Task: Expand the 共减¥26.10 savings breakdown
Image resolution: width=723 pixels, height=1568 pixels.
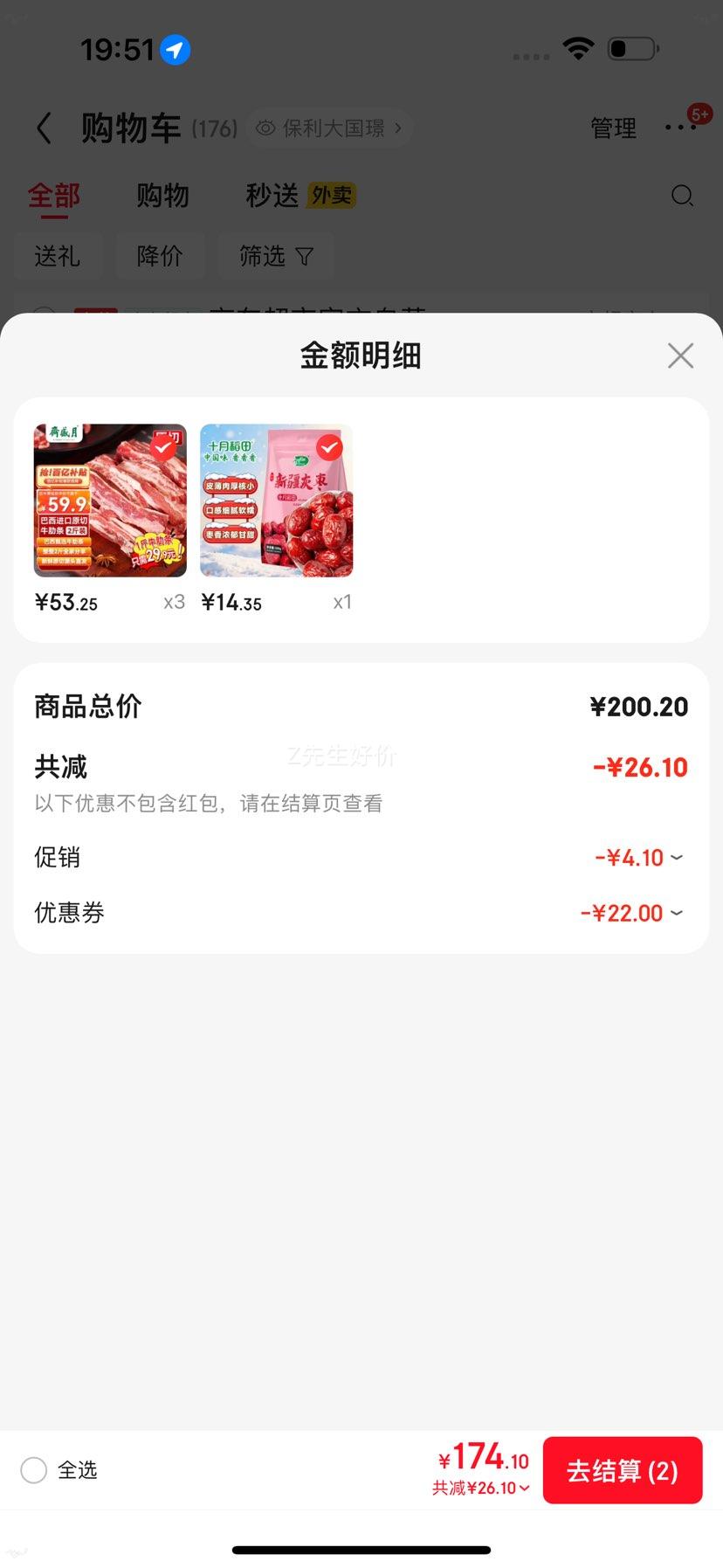Action: coord(479,1488)
